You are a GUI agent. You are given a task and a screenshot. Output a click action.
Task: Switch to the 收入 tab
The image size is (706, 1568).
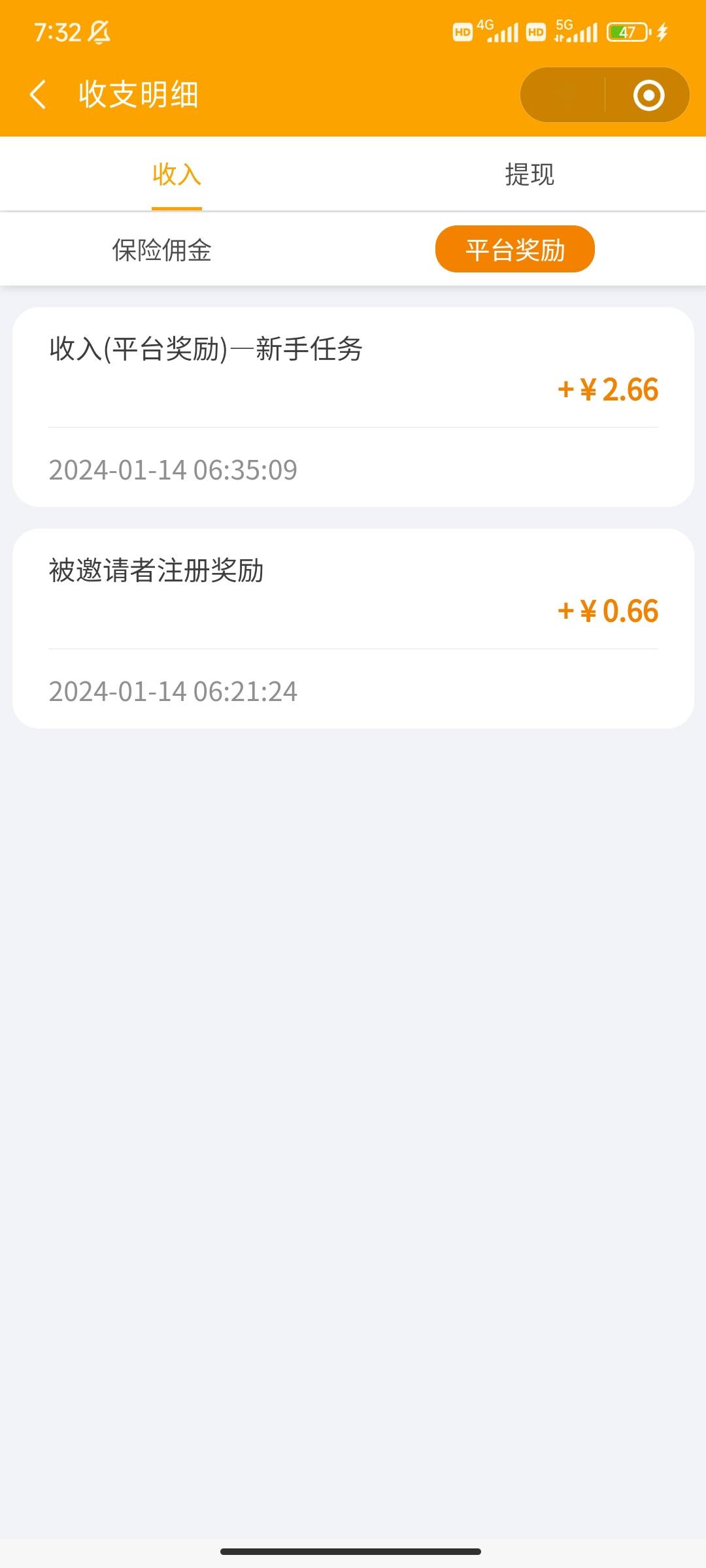click(x=176, y=175)
